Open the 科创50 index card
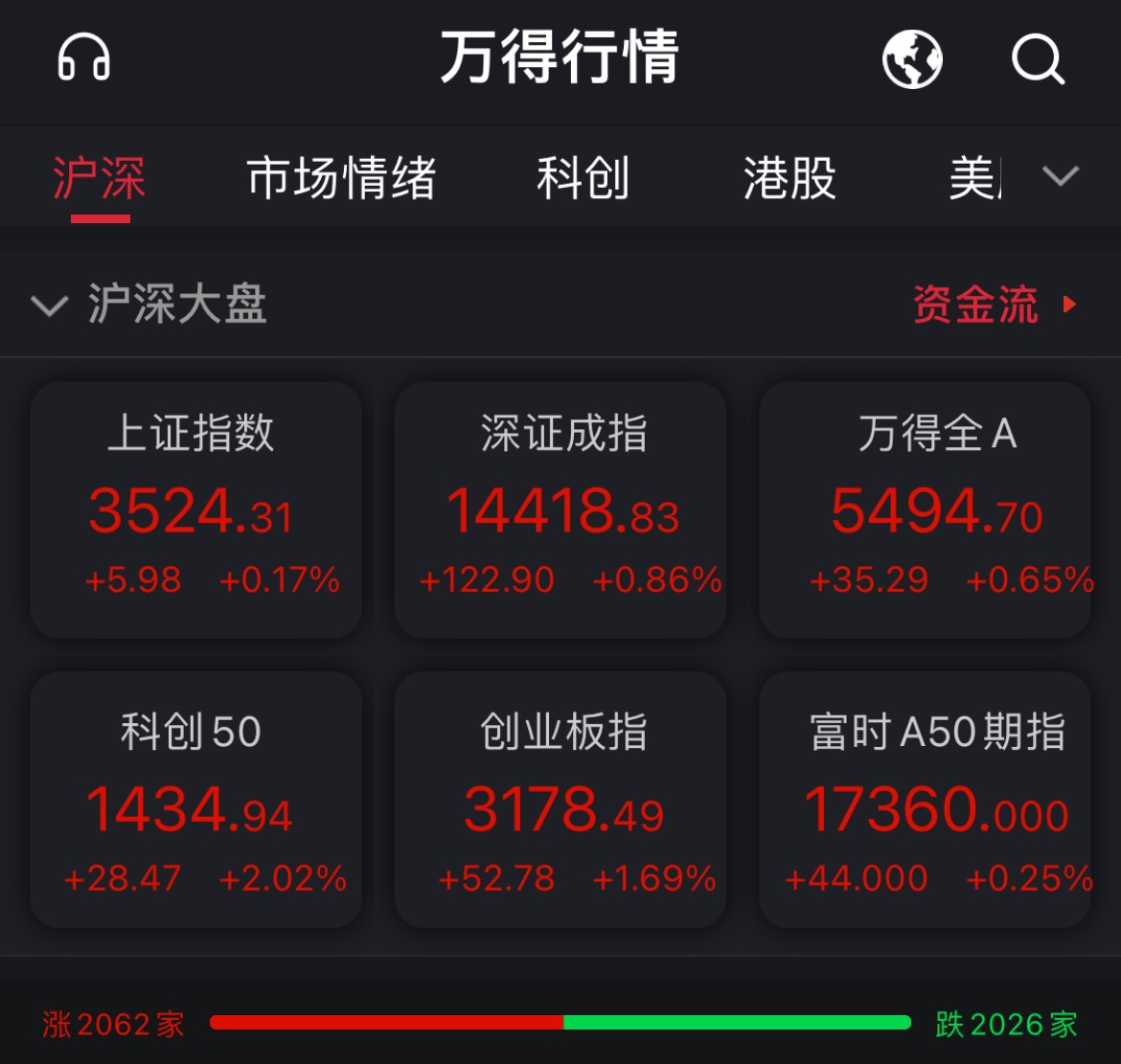This screenshot has height=1064, width=1121. coord(196,800)
